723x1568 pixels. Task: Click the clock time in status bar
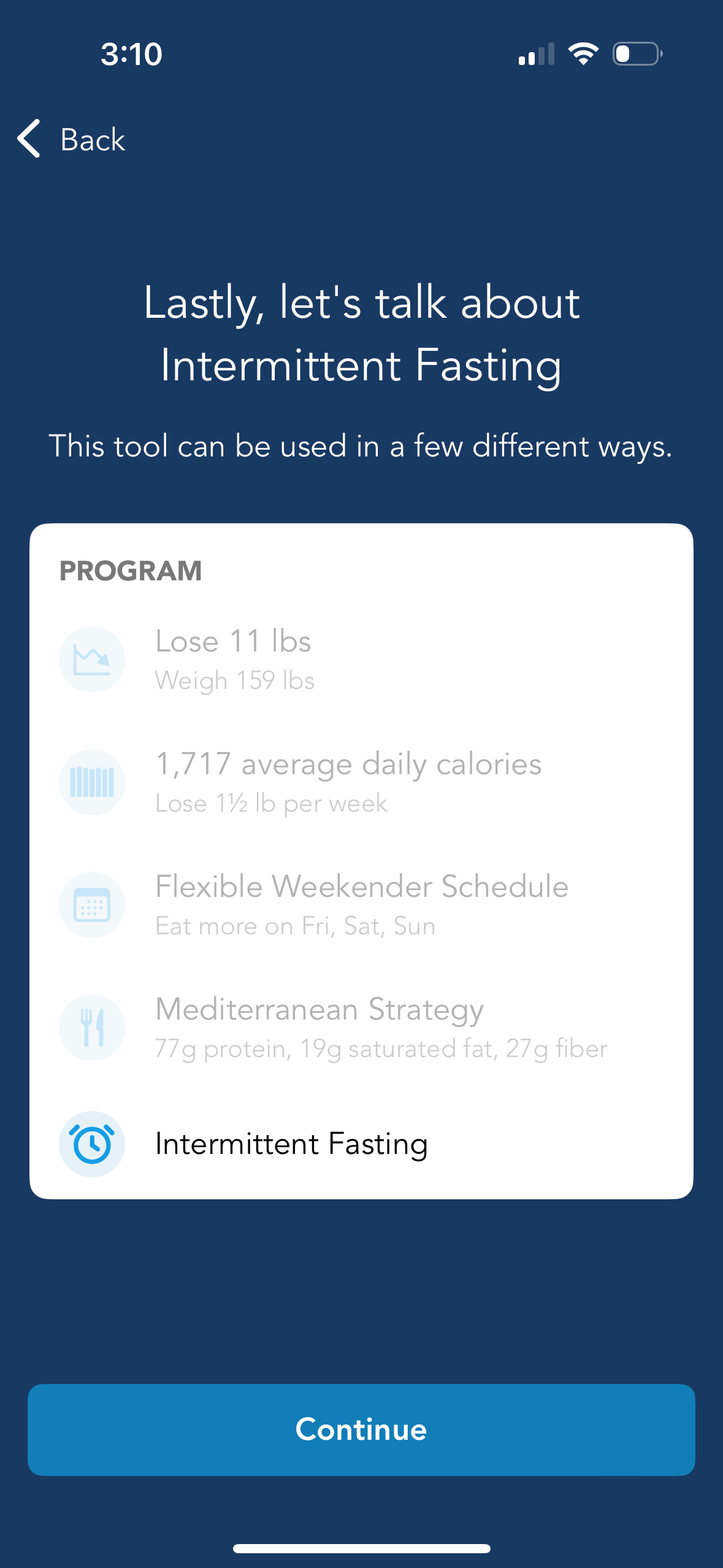[x=131, y=53]
